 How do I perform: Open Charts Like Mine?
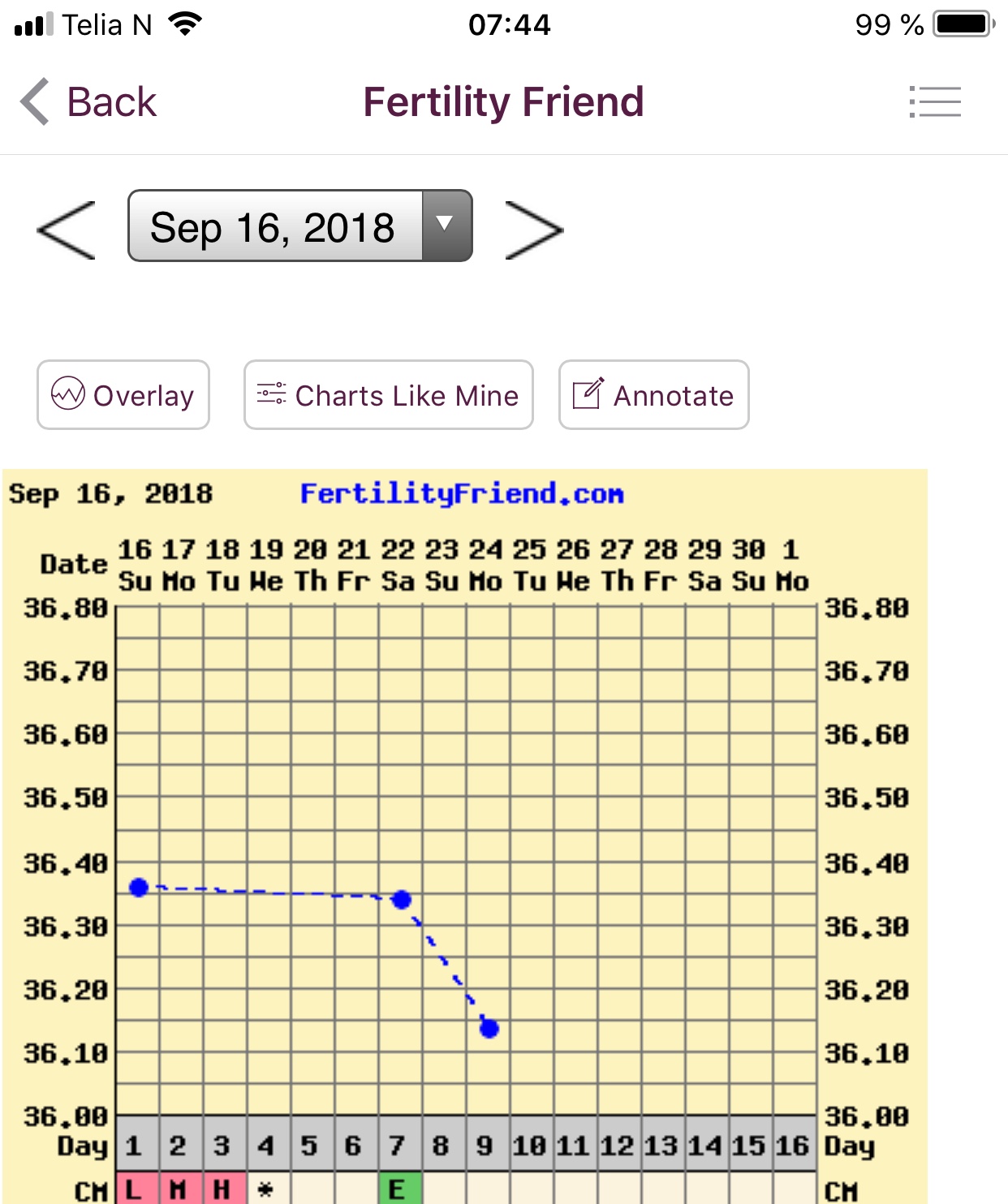pyautogui.click(x=388, y=395)
